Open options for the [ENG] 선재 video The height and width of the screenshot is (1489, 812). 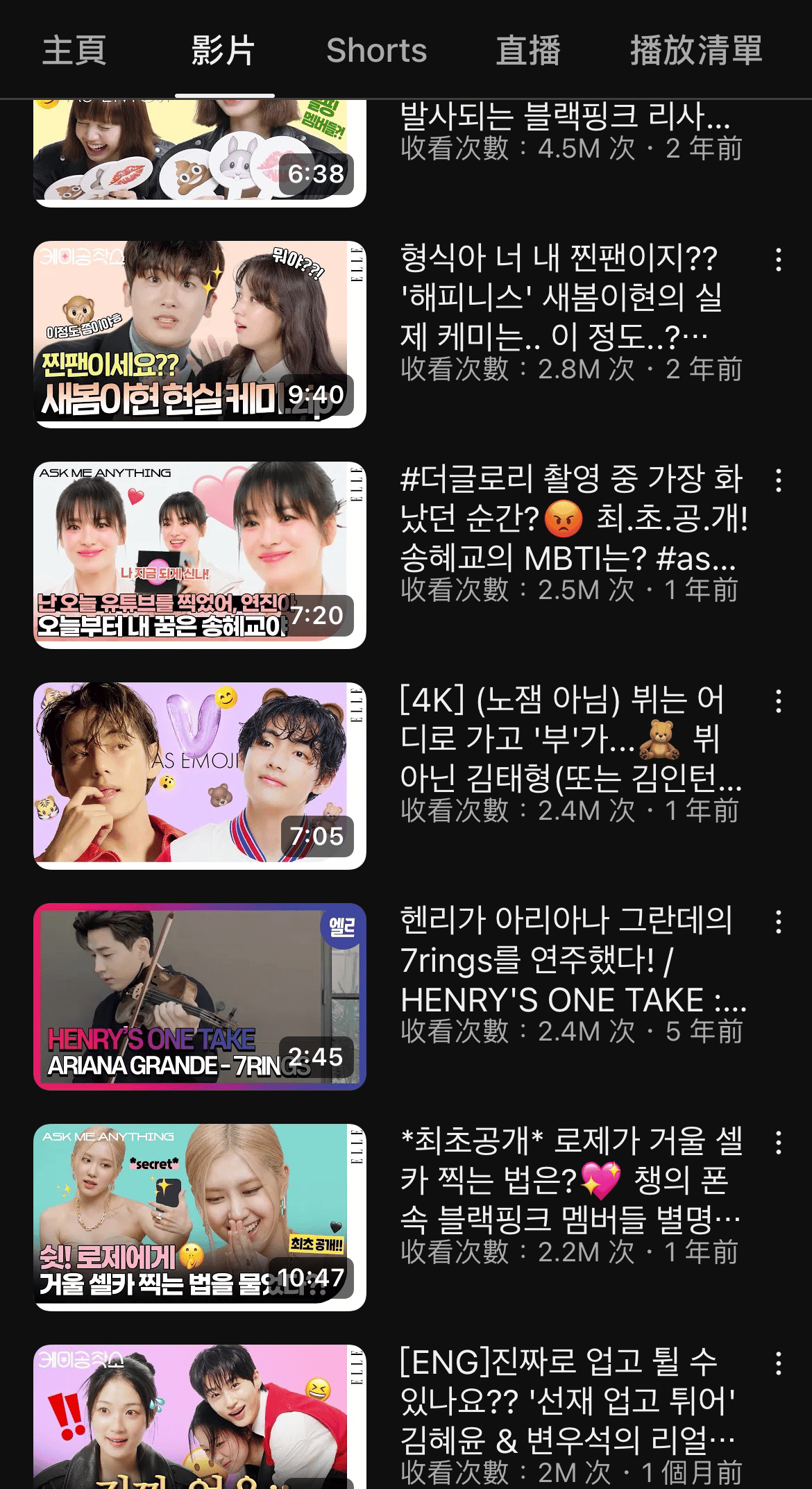tap(779, 1363)
